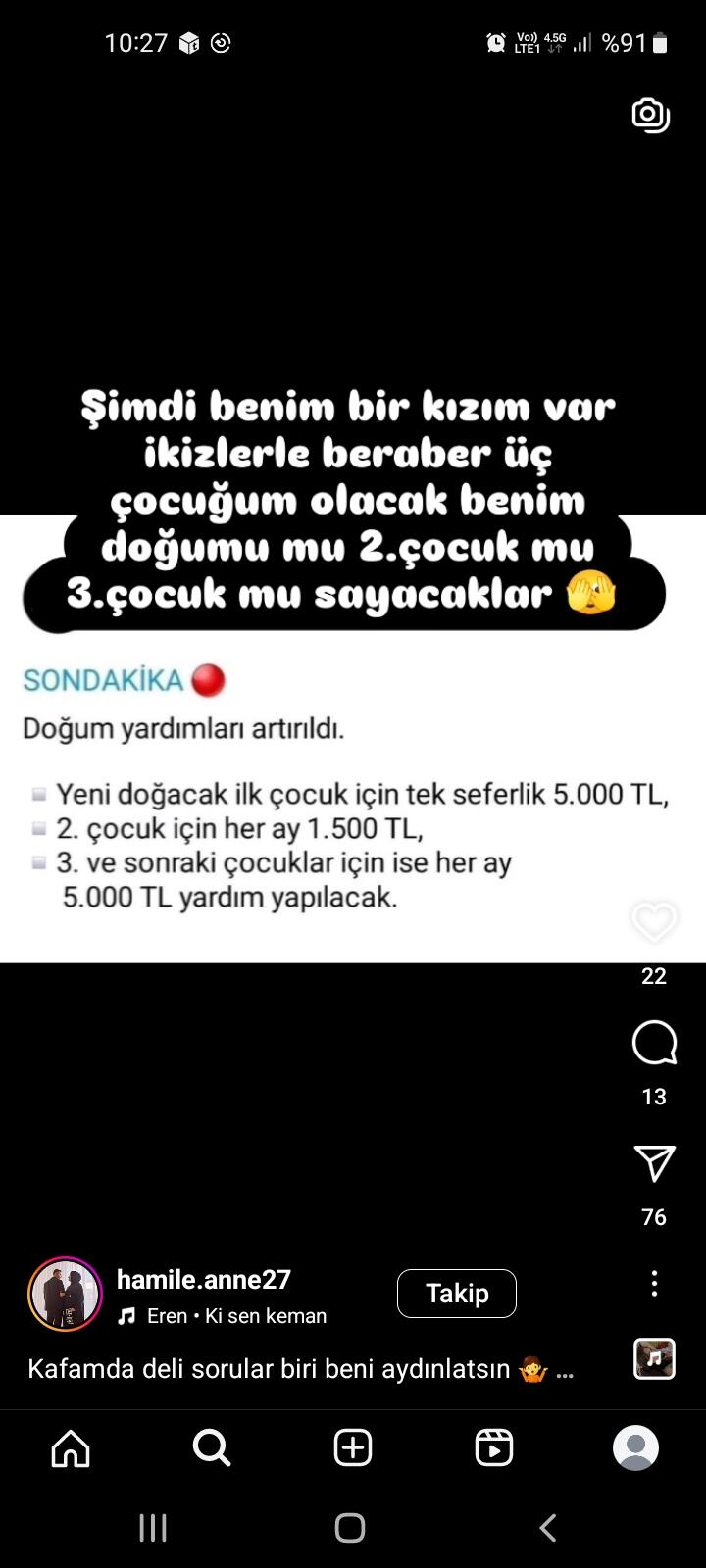This screenshot has height=1568, width=706.
Task: Open recent apps from navigation bar
Action: tap(153, 1527)
